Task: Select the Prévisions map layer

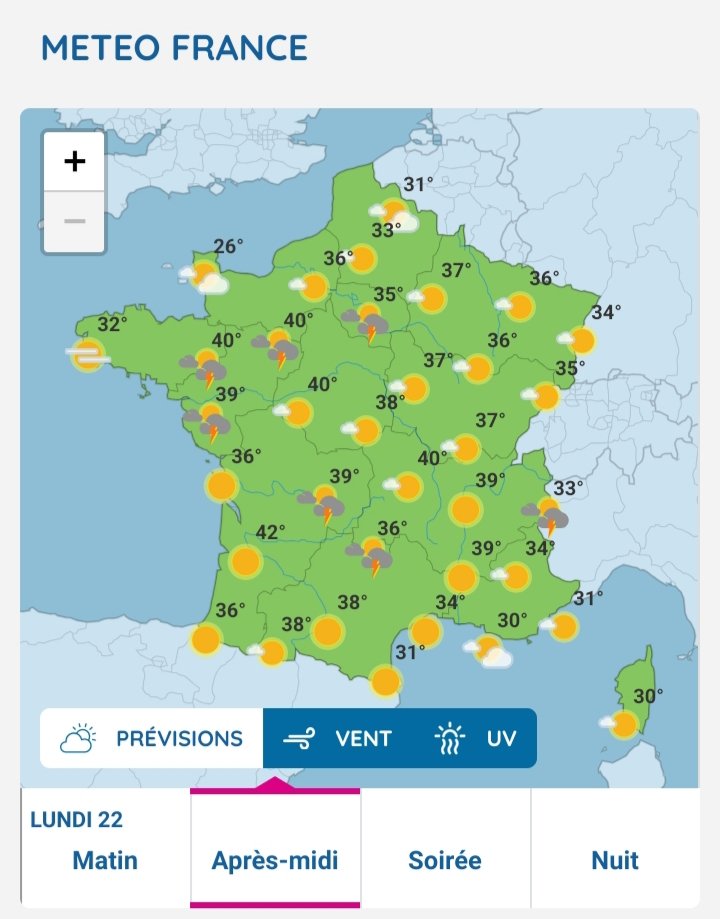Action: pos(152,738)
